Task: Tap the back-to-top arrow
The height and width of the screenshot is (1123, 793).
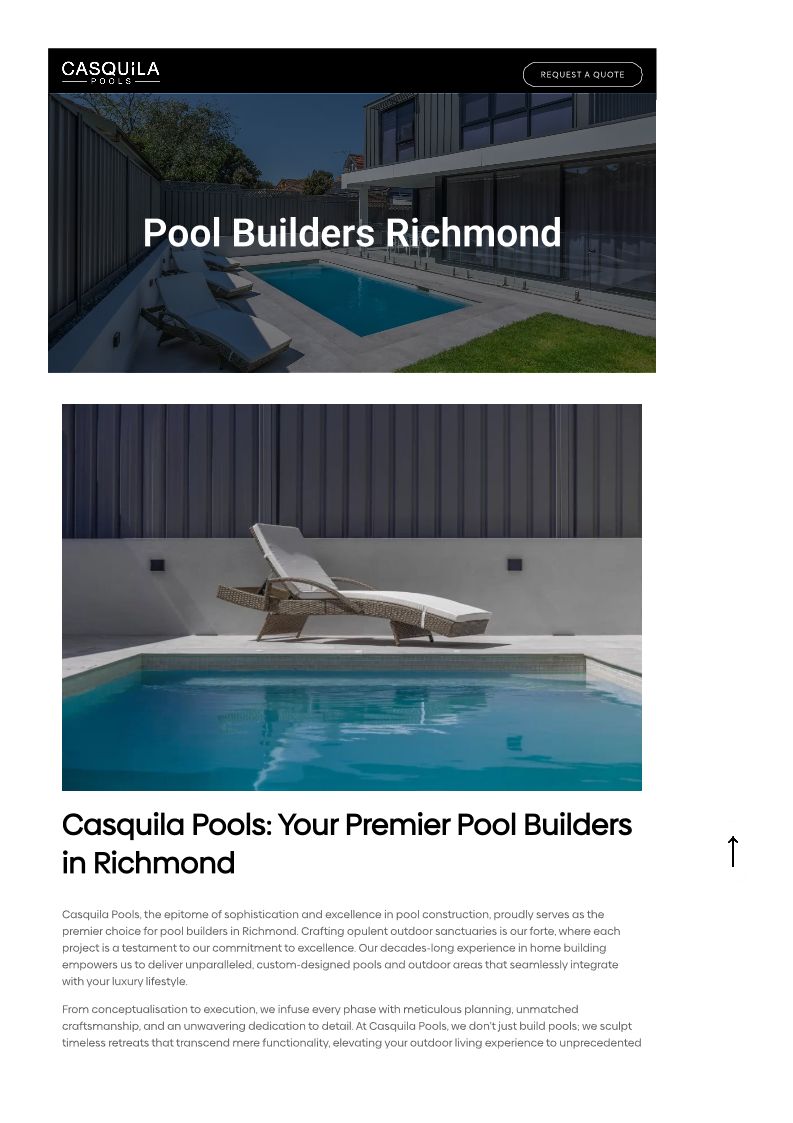Action: [732, 851]
